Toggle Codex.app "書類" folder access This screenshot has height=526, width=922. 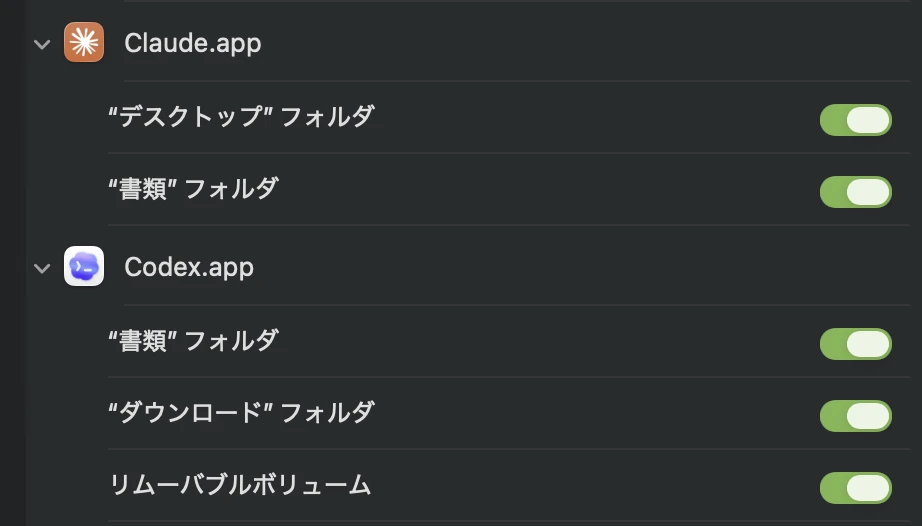855,344
